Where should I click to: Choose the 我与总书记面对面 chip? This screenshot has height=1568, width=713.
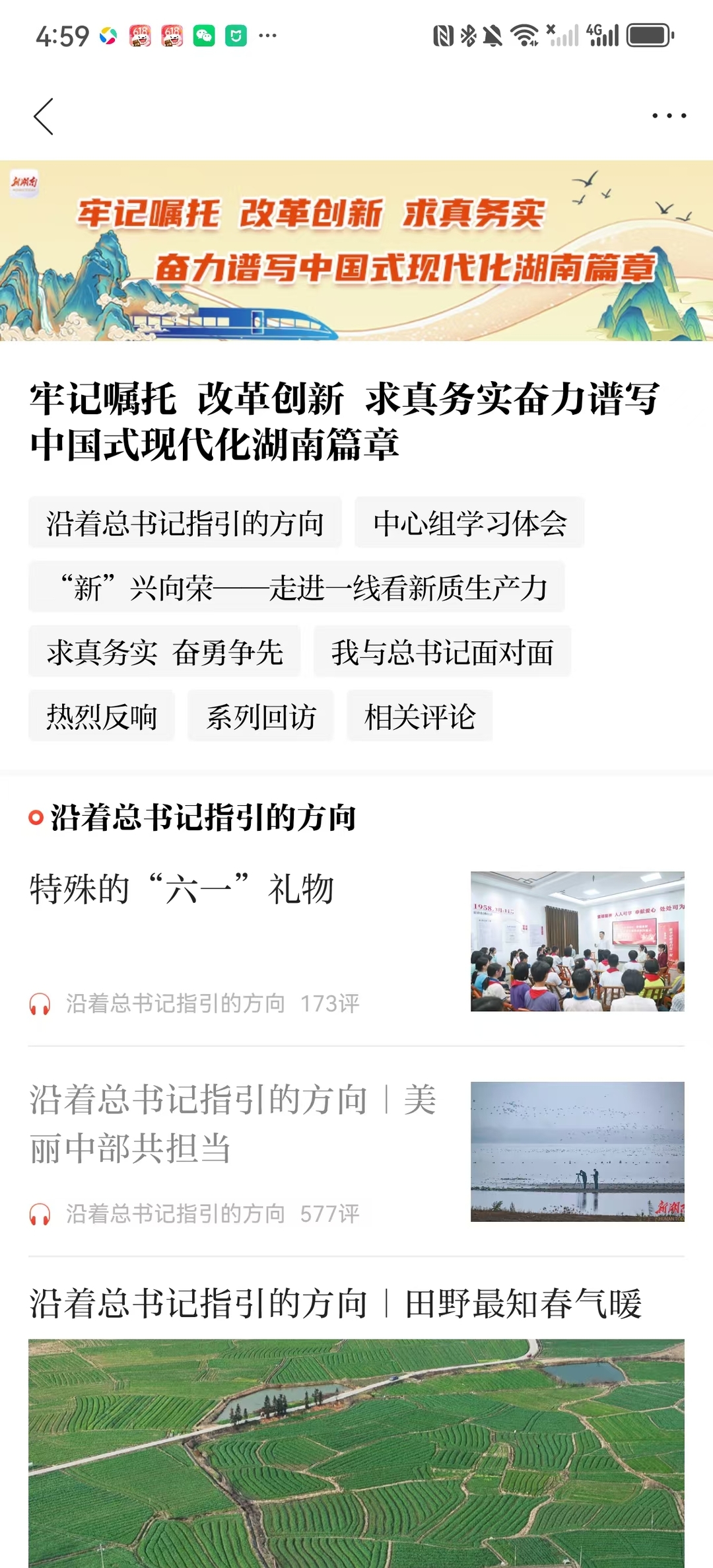pos(442,652)
